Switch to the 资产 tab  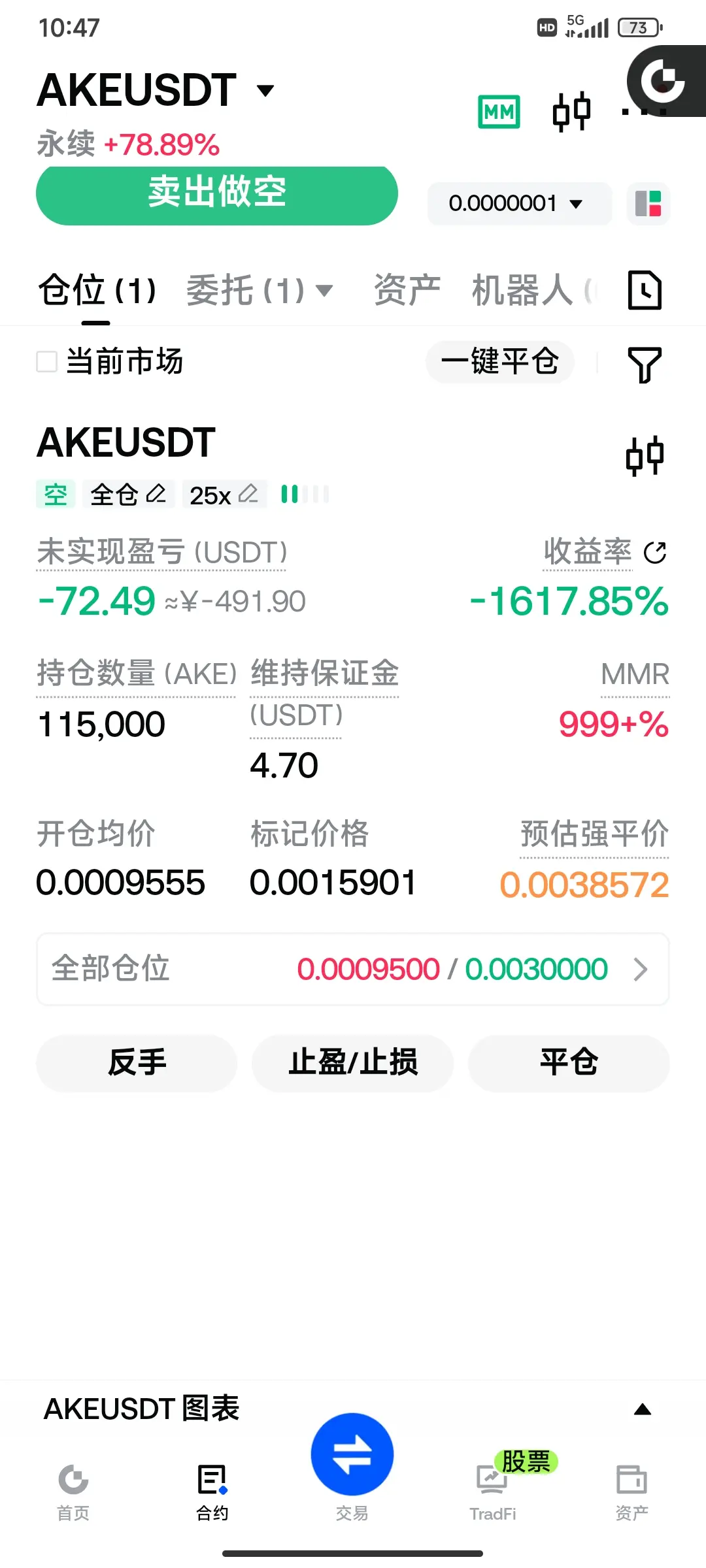click(x=407, y=290)
